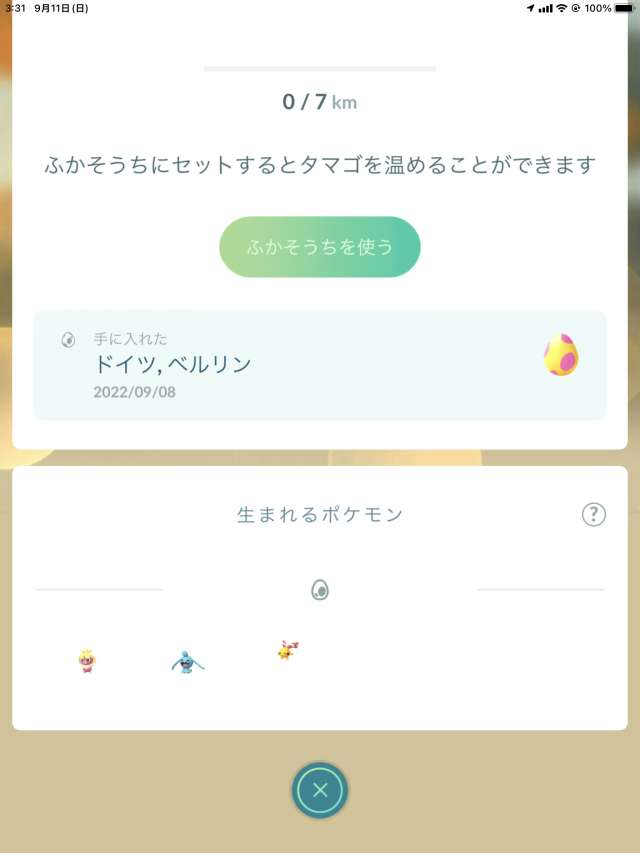Tap the ふかそうちを使う incubator button
The width and height of the screenshot is (640, 853).
320,247
